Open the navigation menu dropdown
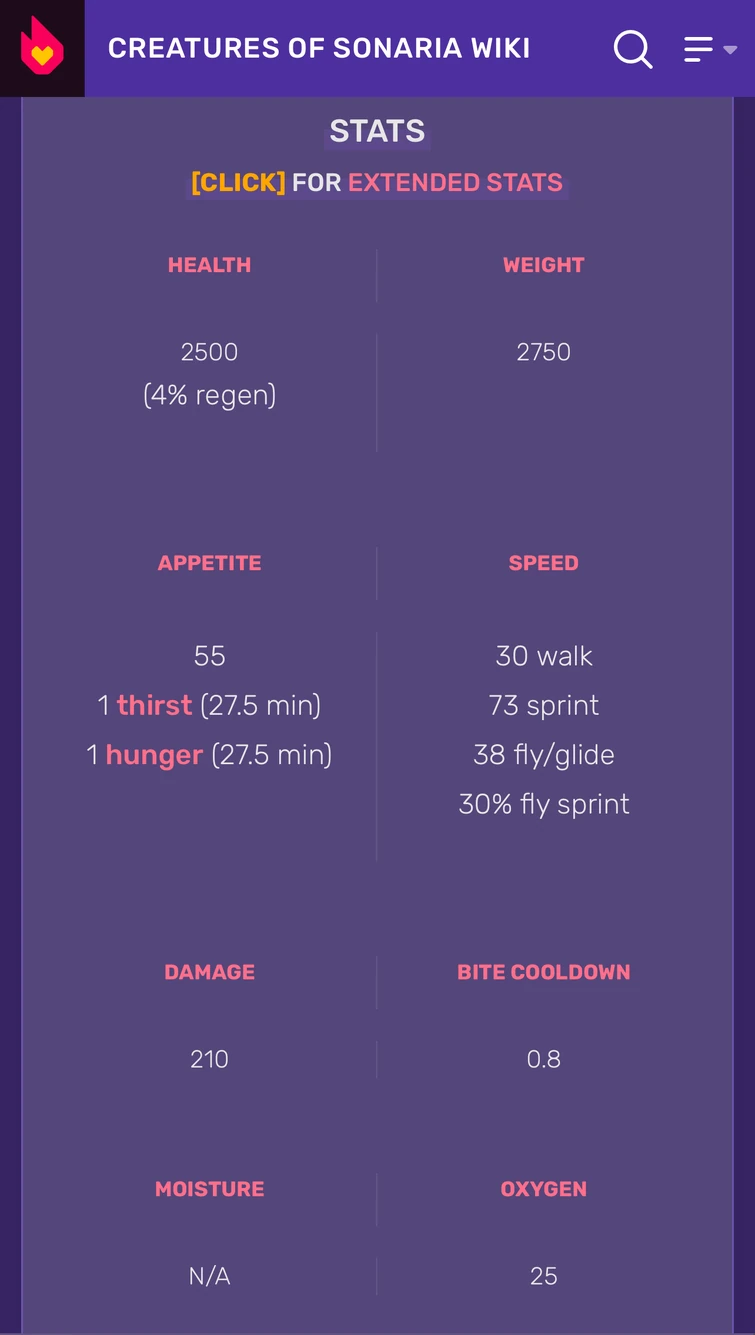The image size is (755, 1335). coord(709,48)
